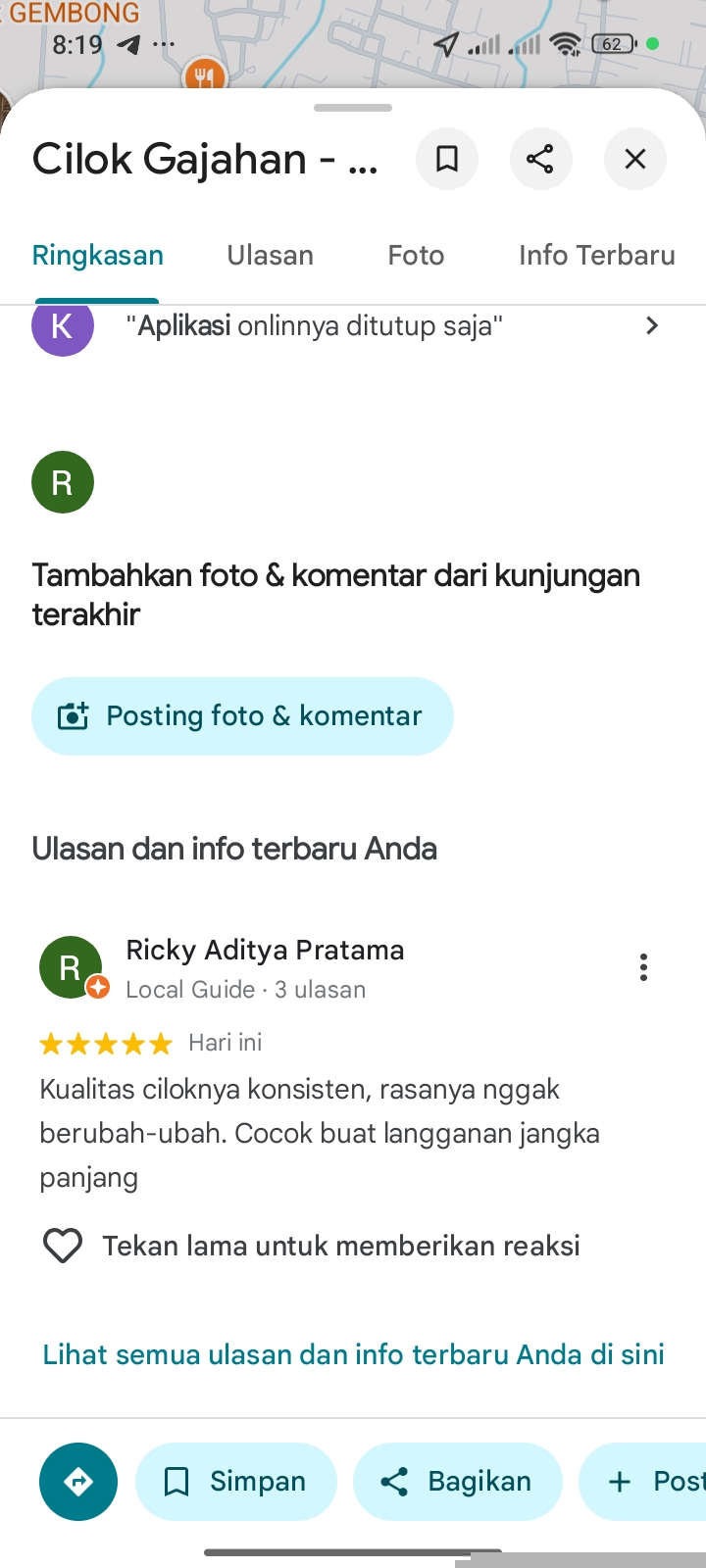
Task: Share this place via header icon
Action: (x=540, y=159)
